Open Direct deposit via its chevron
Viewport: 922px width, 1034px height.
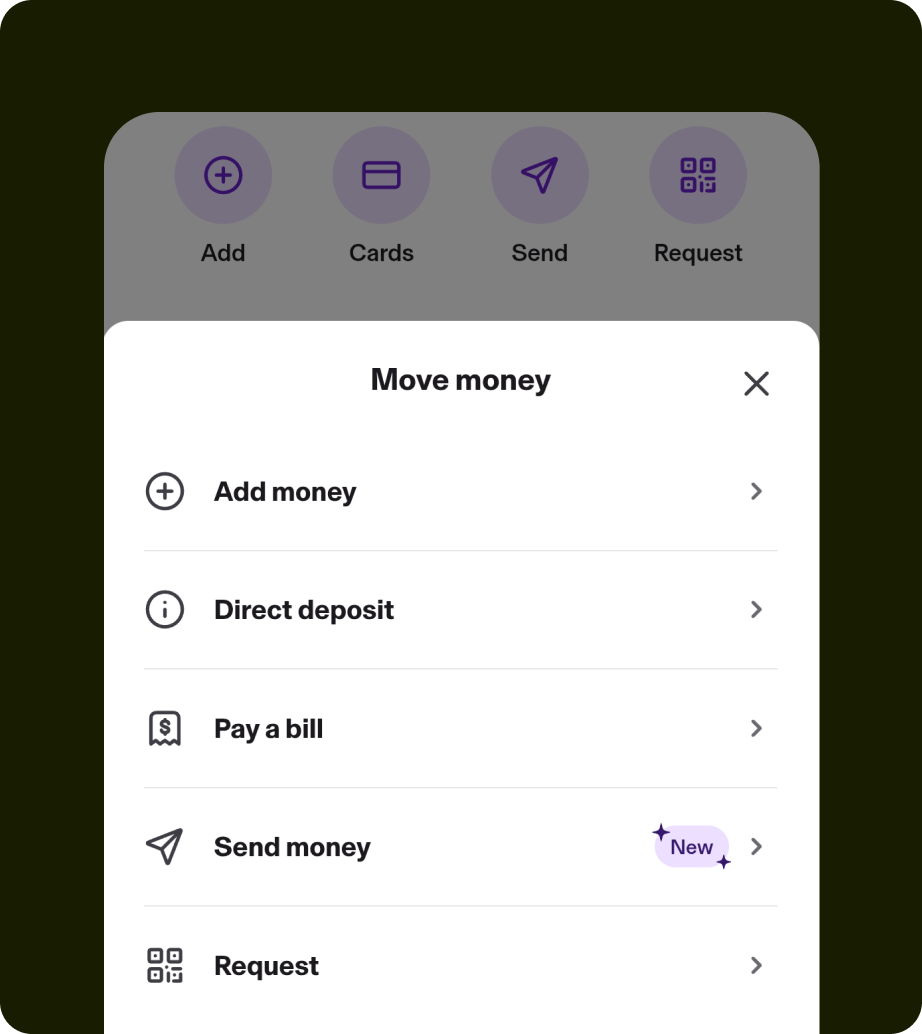coord(756,609)
